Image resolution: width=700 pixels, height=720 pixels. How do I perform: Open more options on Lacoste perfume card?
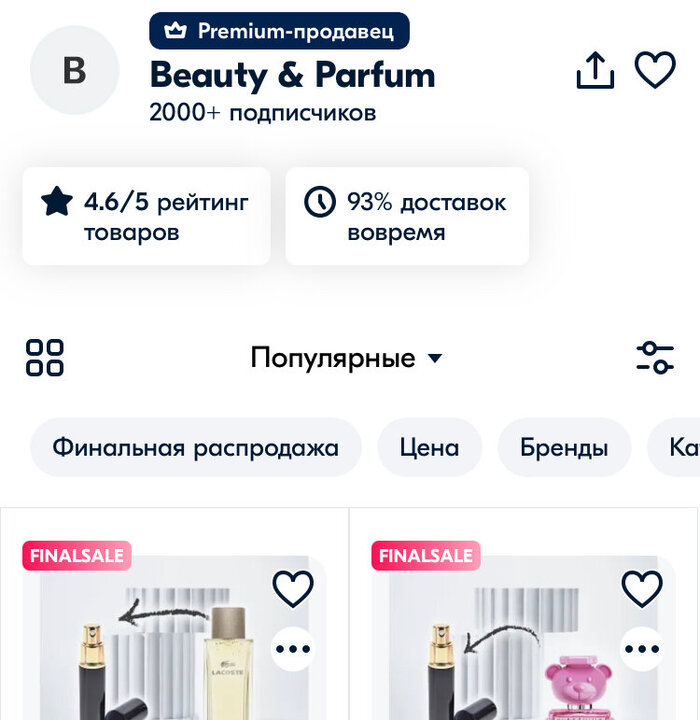point(293,649)
